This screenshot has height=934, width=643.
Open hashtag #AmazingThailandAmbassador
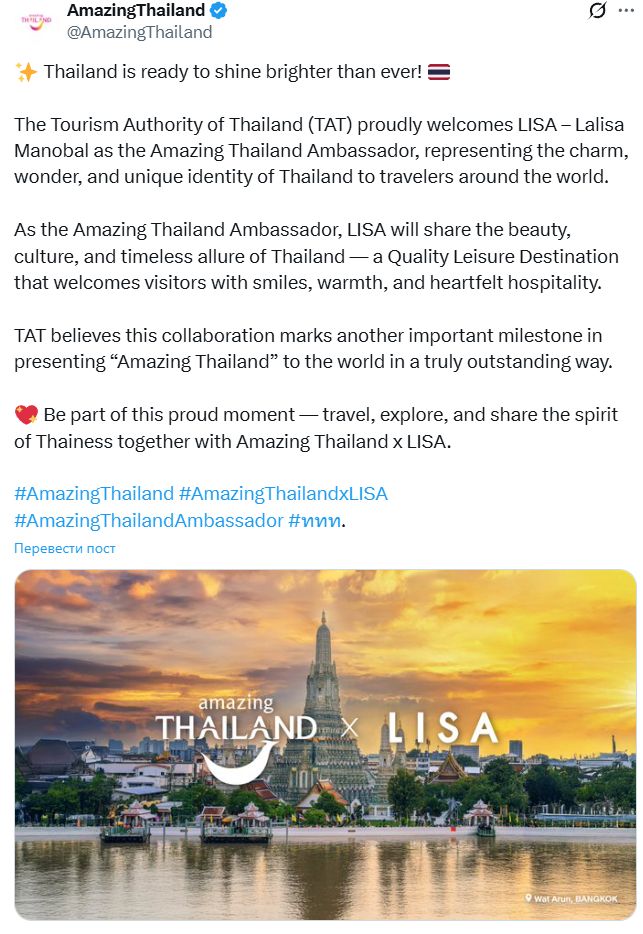click(x=149, y=520)
